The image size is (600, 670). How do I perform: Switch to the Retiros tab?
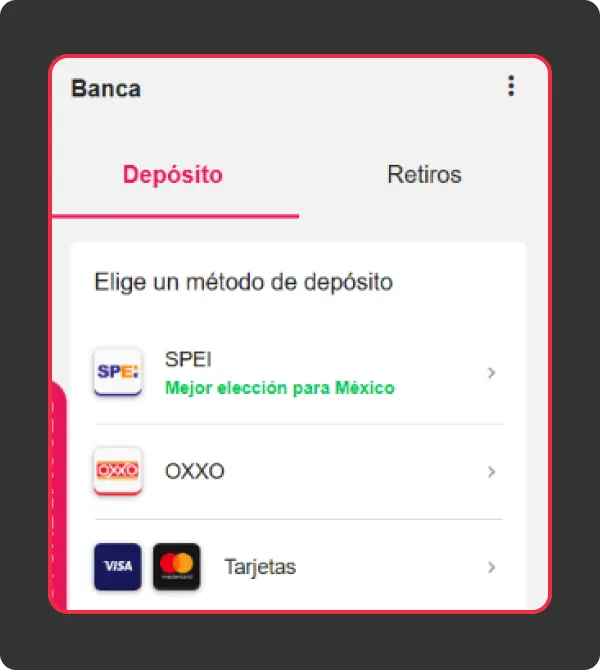424,175
